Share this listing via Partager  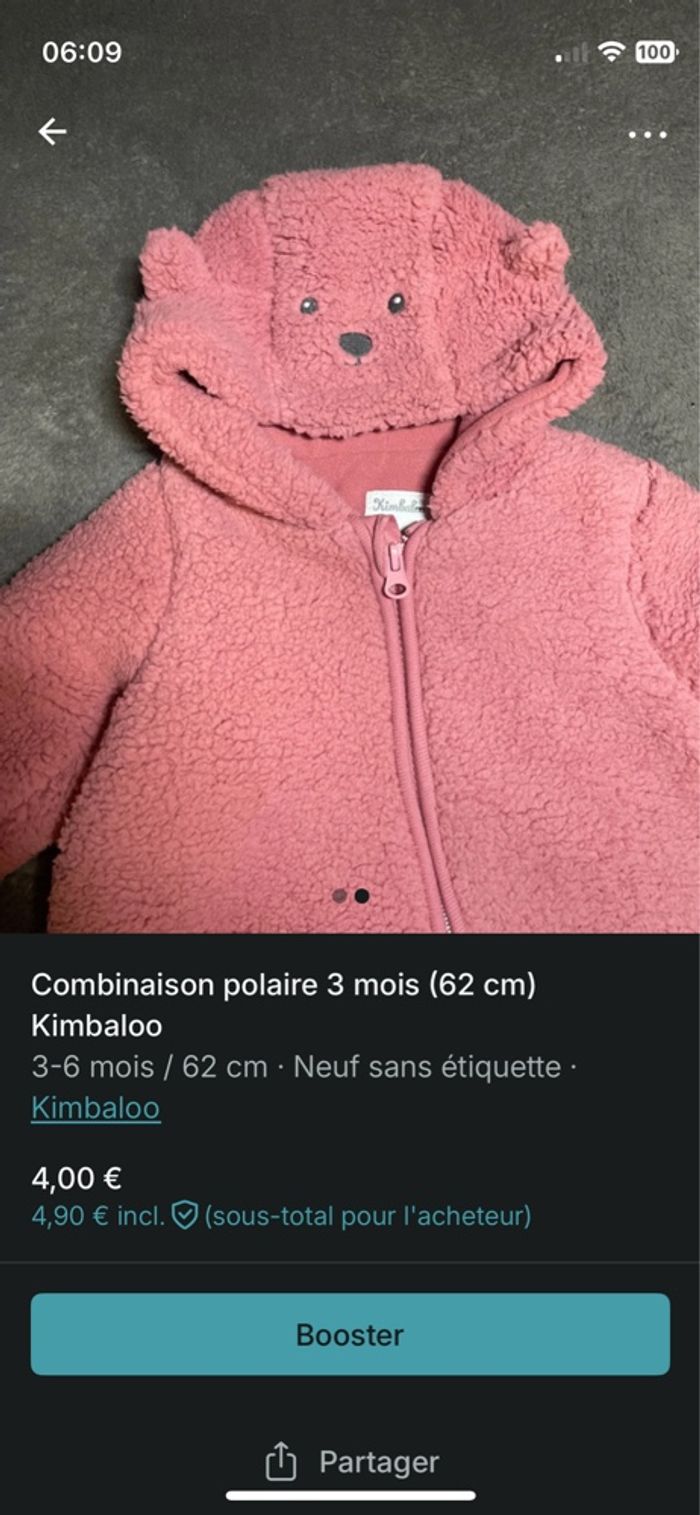click(x=352, y=1462)
